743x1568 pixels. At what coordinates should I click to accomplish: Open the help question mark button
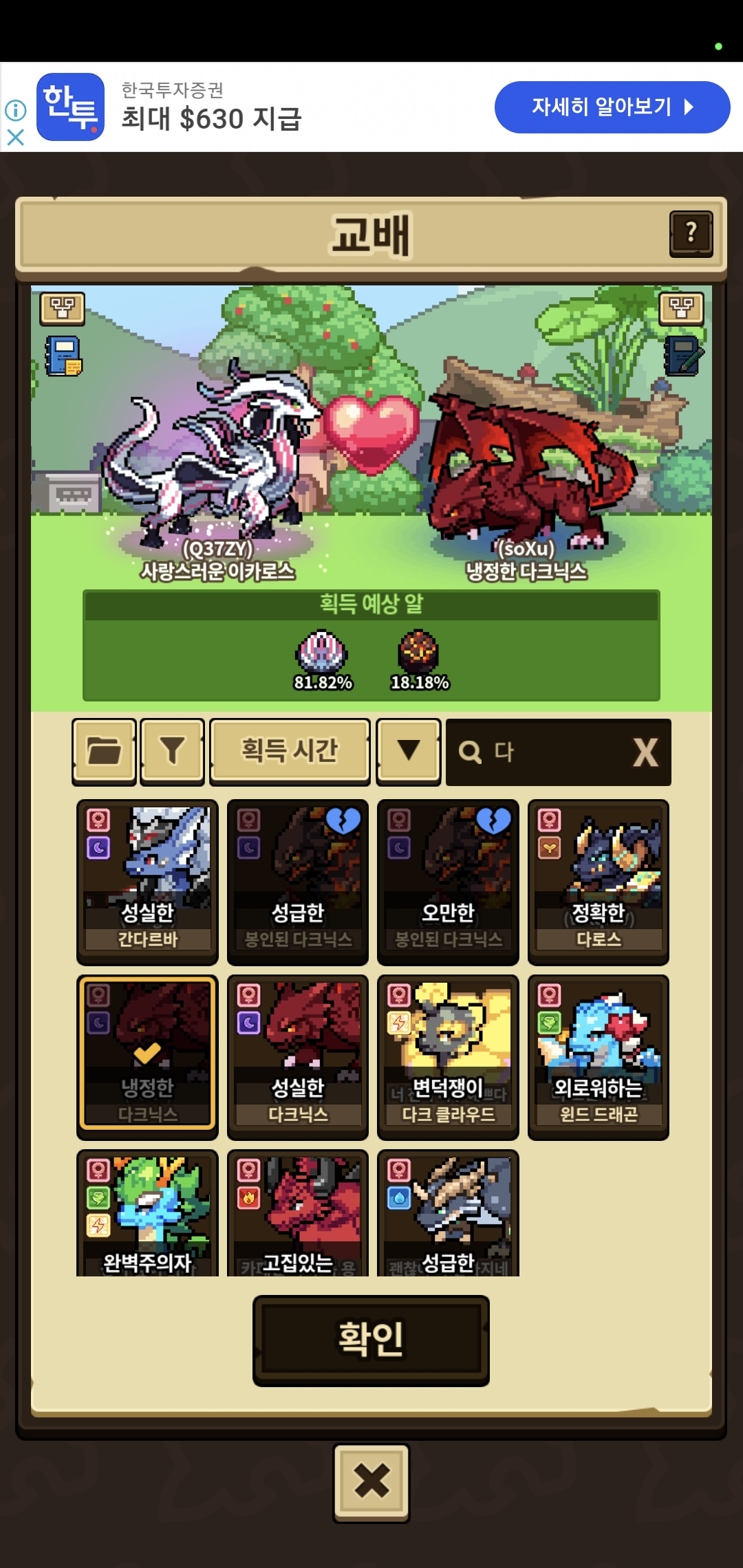(x=691, y=234)
